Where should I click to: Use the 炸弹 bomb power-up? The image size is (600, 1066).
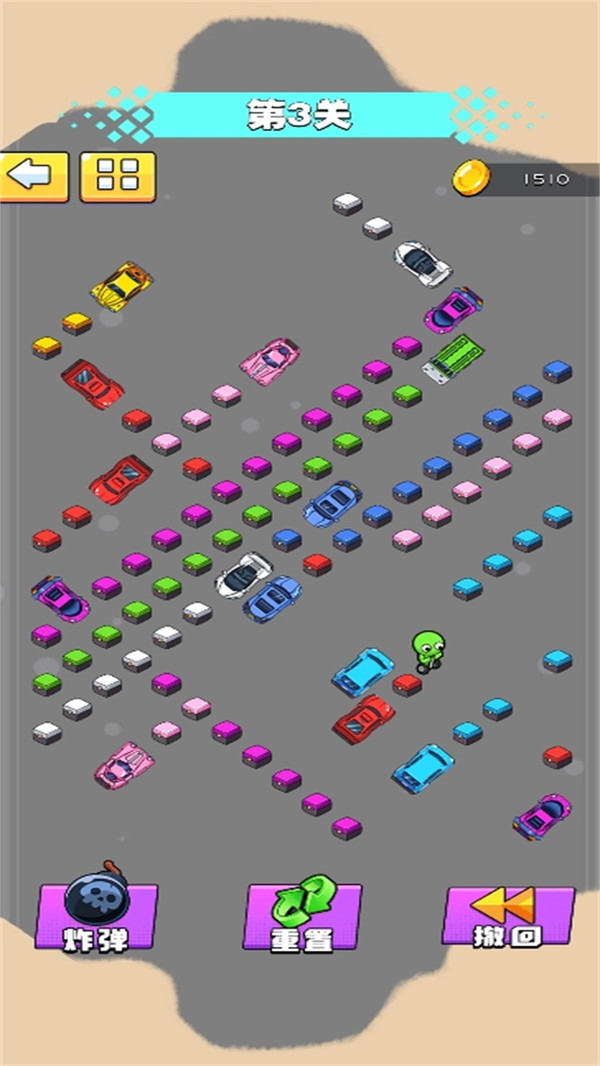(96, 909)
